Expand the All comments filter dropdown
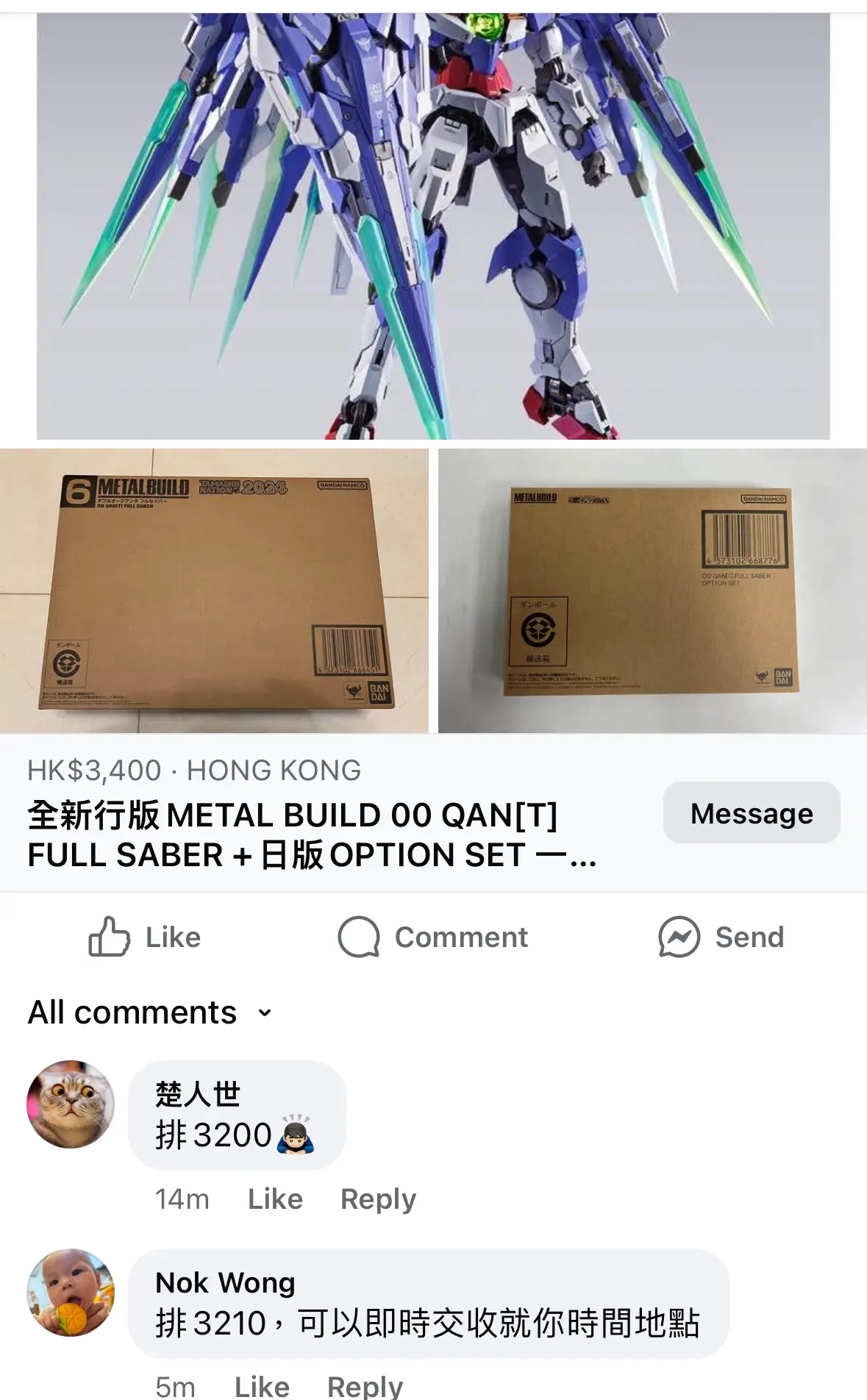867x1400 pixels. coord(150,1013)
